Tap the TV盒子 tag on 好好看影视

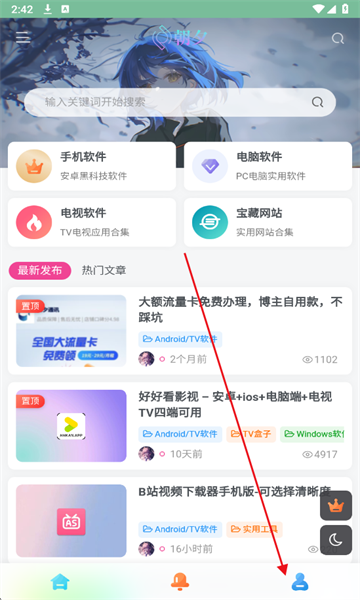(x=251, y=434)
